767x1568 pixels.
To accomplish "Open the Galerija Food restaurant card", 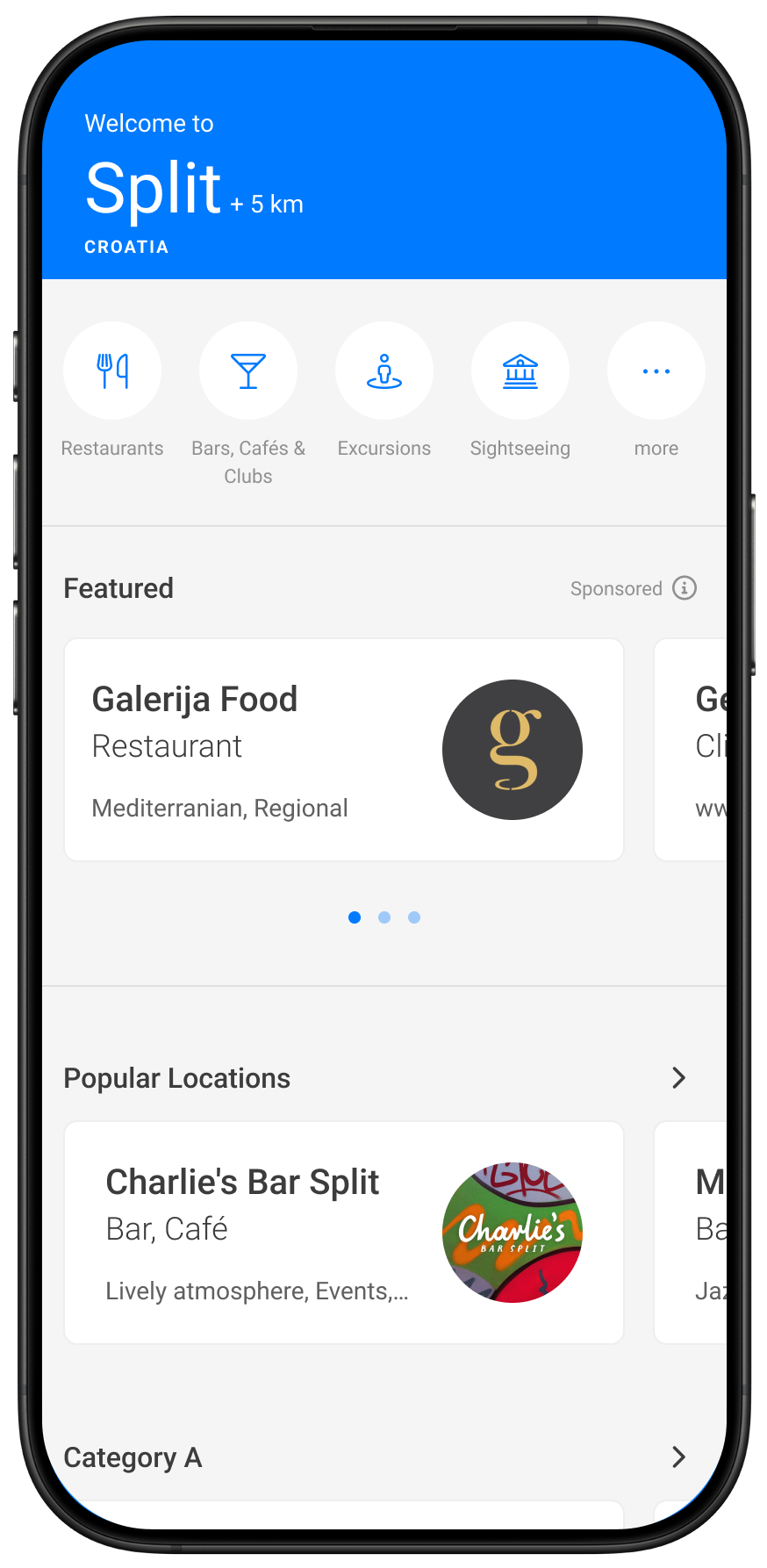I will pos(344,750).
